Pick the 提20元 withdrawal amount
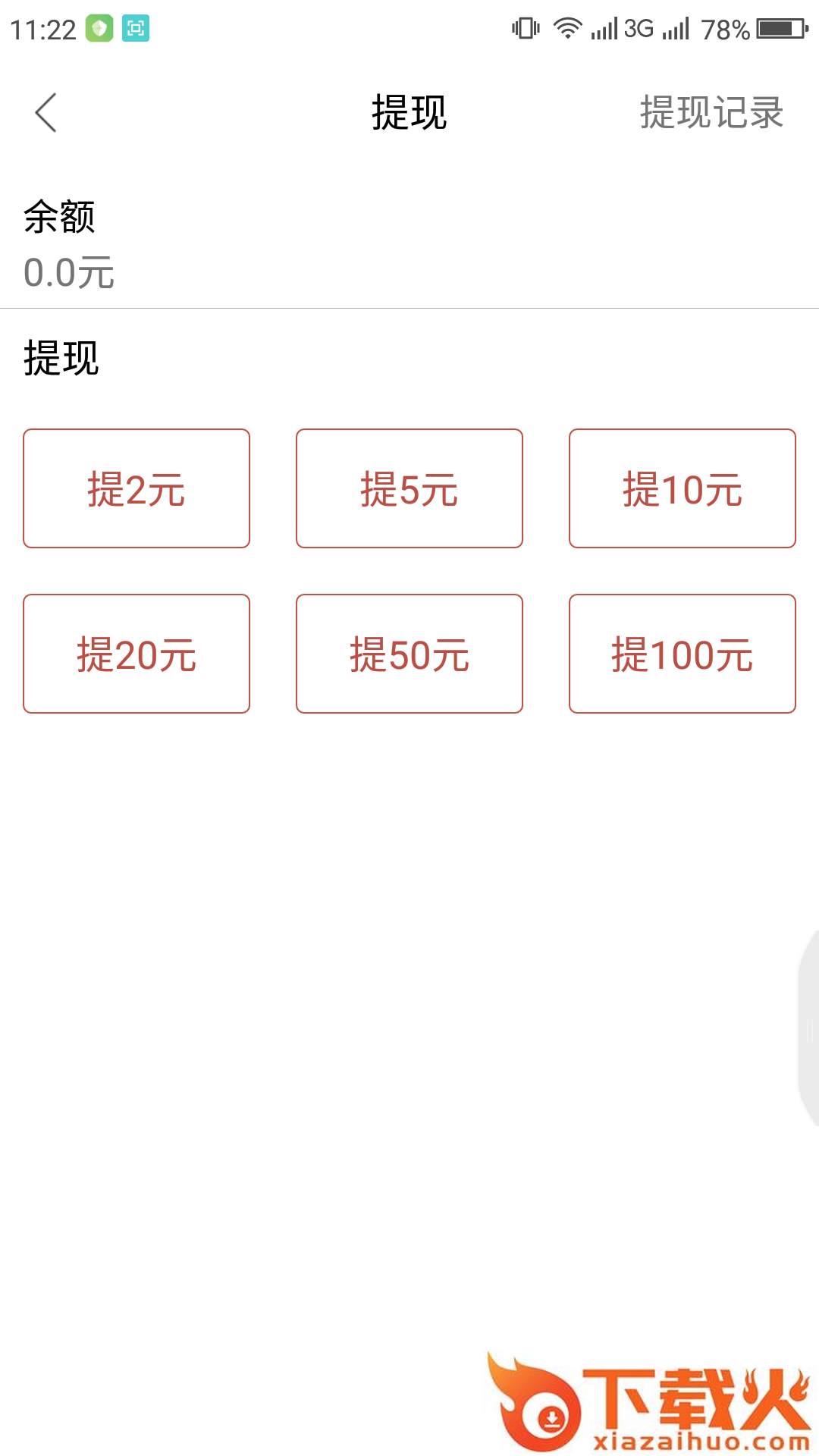Screen dimensions: 819x1456 pyautogui.click(x=136, y=654)
